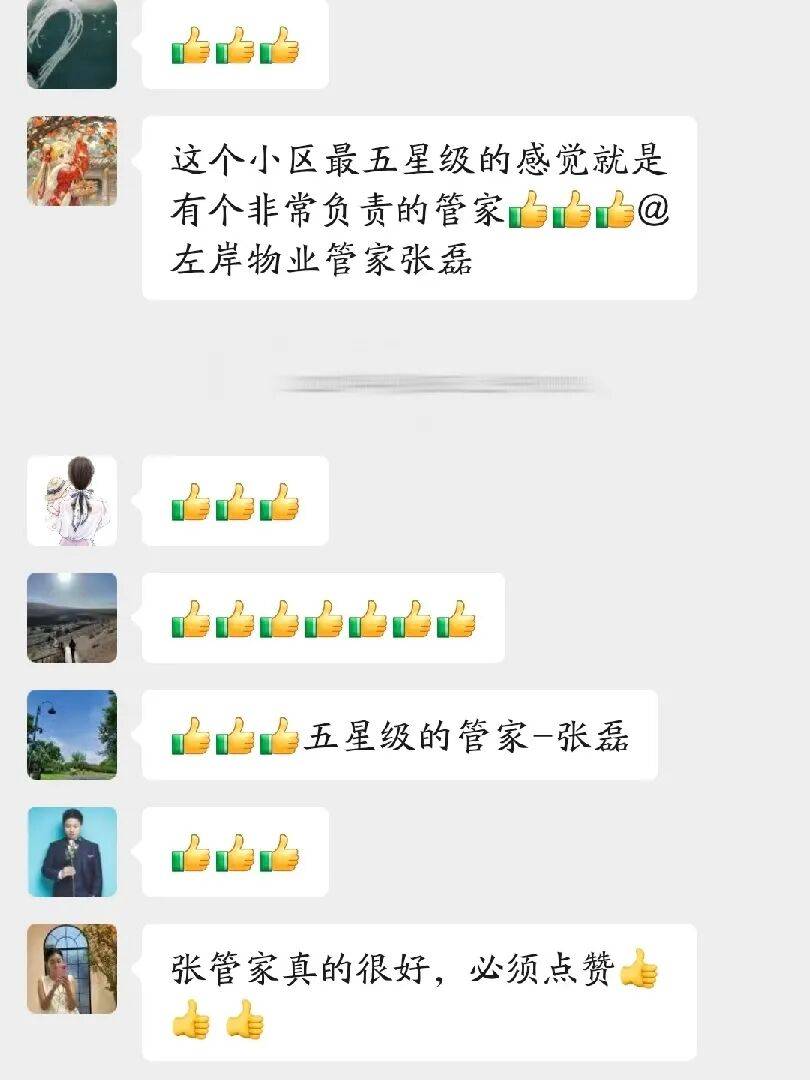The width and height of the screenshot is (810, 1080).
Task: Tap the avatar of woman with bow blouse
Action: click(72, 501)
